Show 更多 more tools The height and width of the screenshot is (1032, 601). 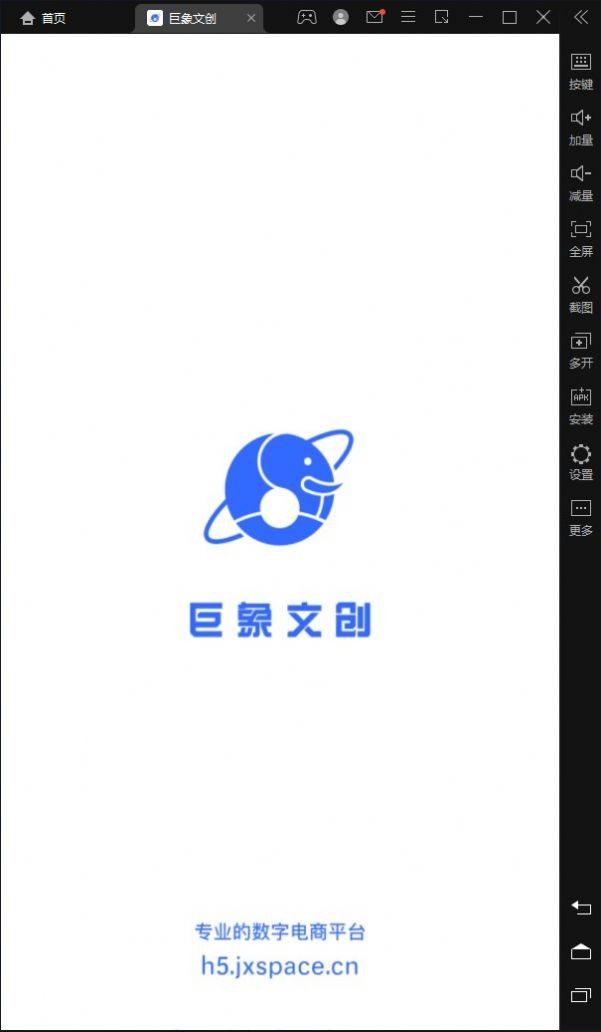pyautogui.click(x=581, y=517)
